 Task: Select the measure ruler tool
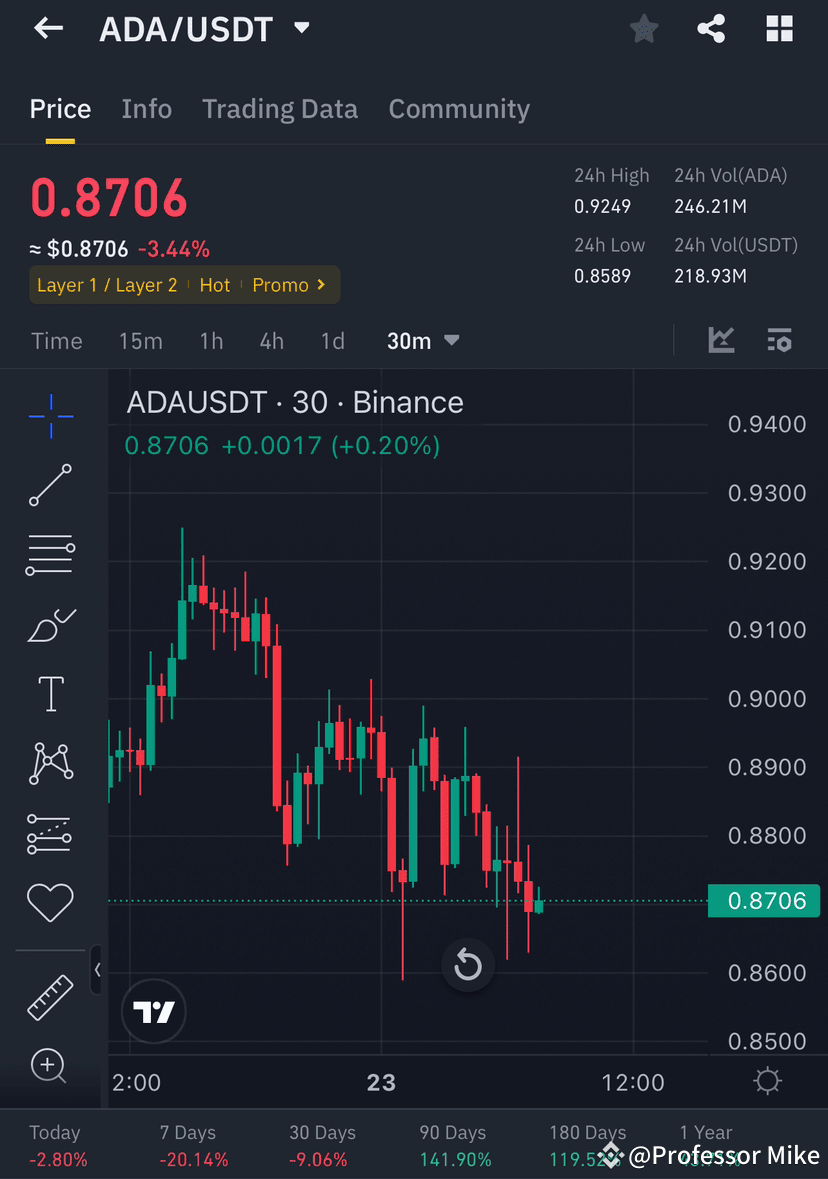[x=50, y=997]
